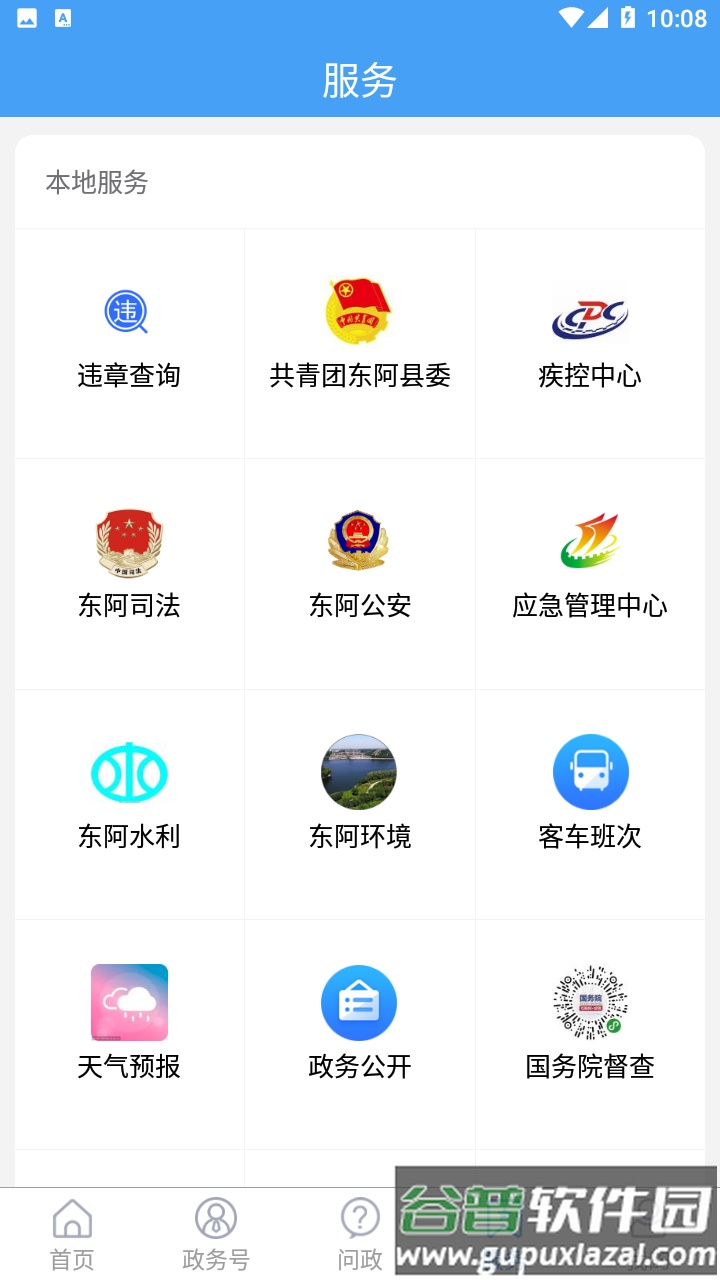Open the 问政 question mark icon
Image resolution: width=720 pixels, height=1280 pixels.
[x=359, y=1219]
